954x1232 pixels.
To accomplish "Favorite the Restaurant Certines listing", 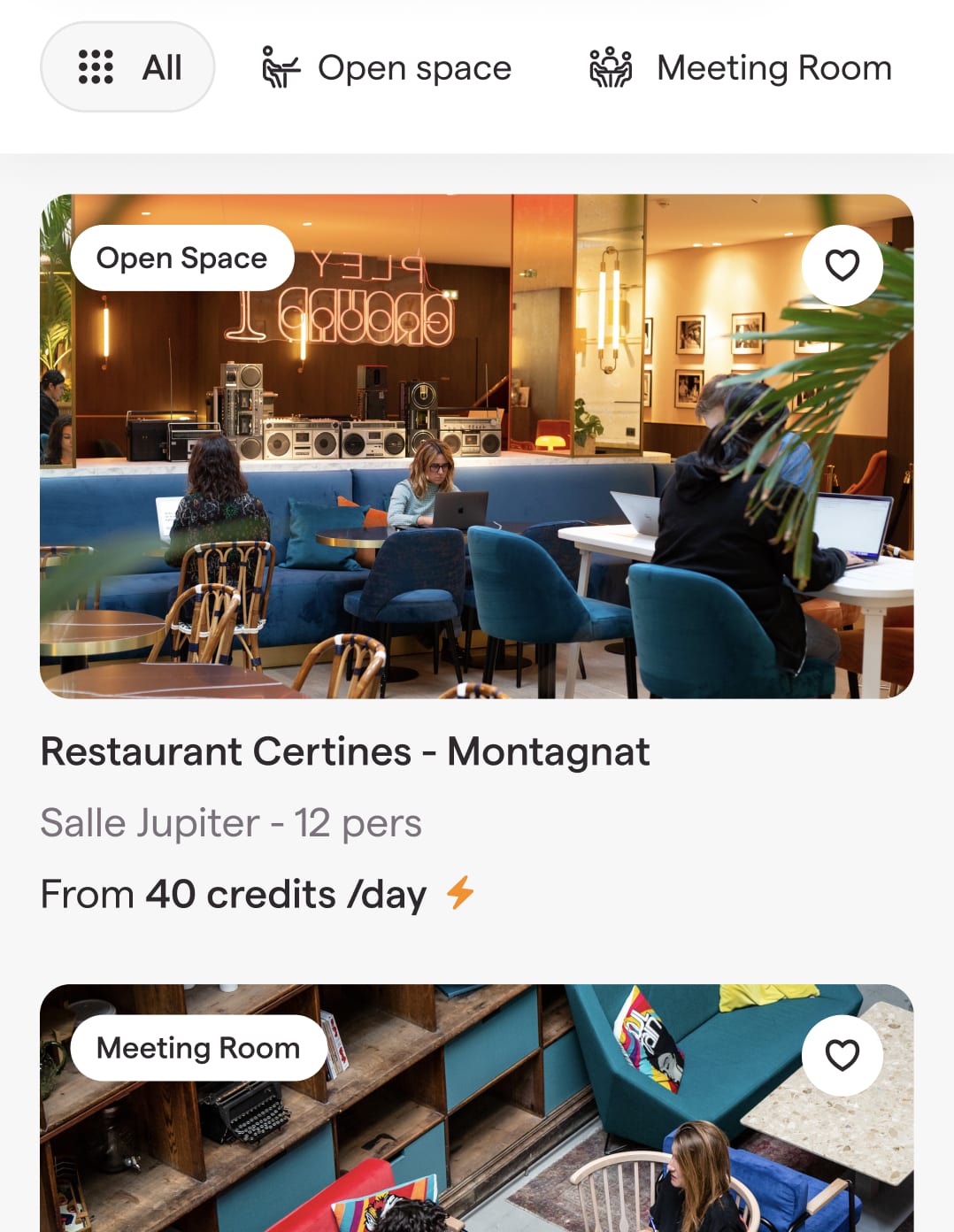I will 842,265.
